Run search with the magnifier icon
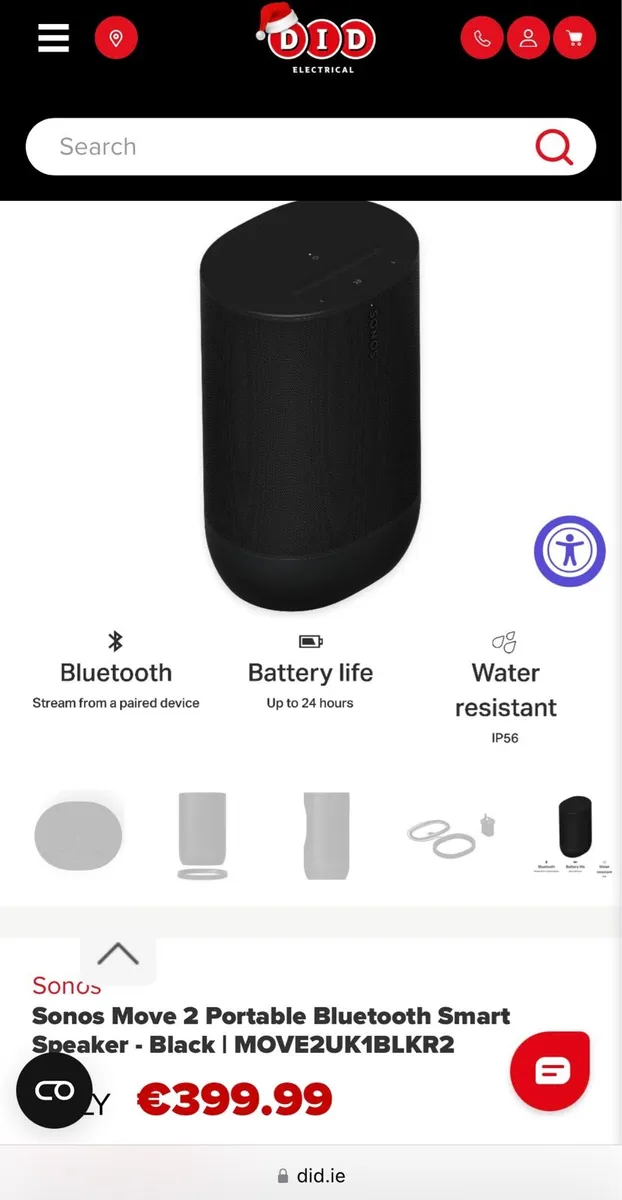 554,147
